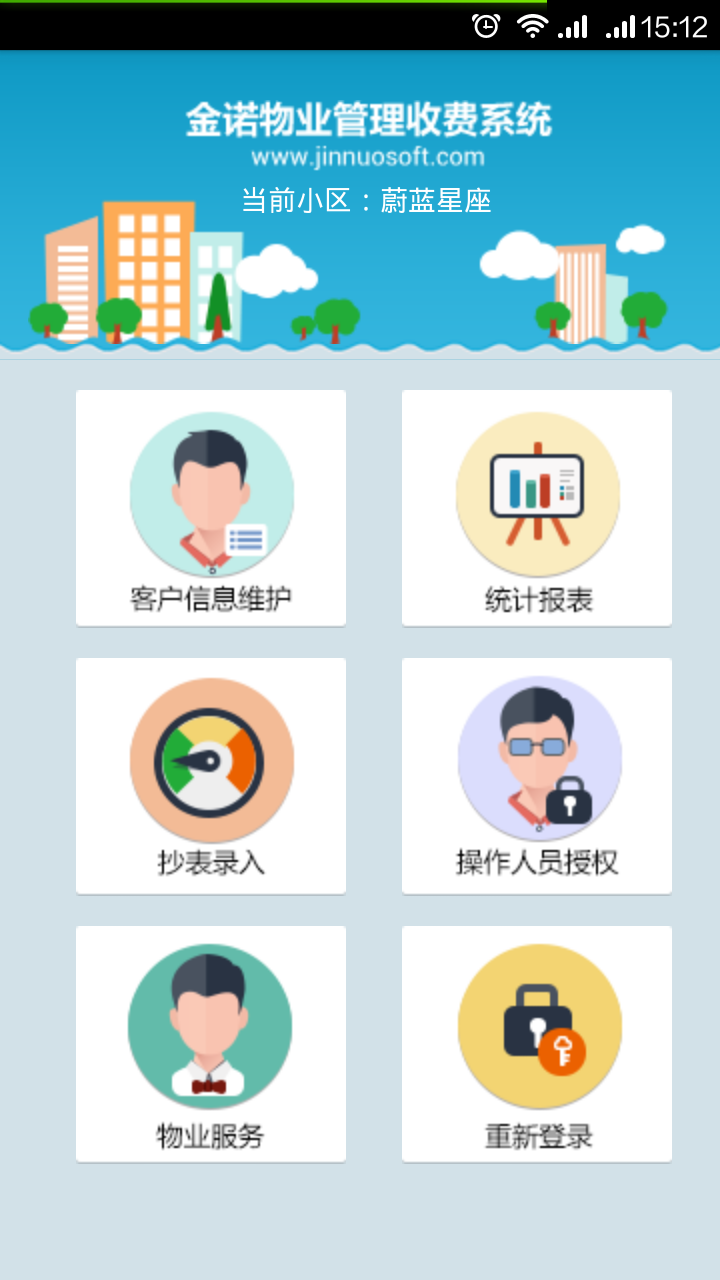Viewport: 720px width, 1280px height.
Task: Select 抄表录入 meter reading entry
Action: click(x=211, y=776)
